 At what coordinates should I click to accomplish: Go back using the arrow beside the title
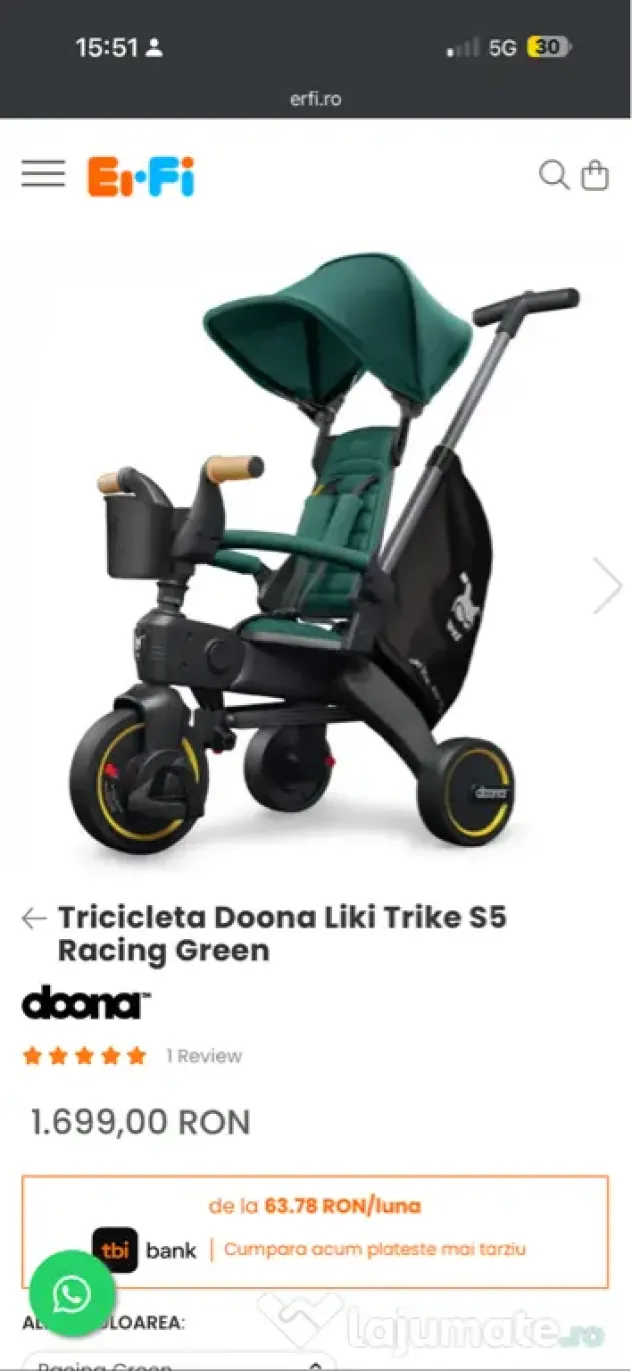coord(34,918)
